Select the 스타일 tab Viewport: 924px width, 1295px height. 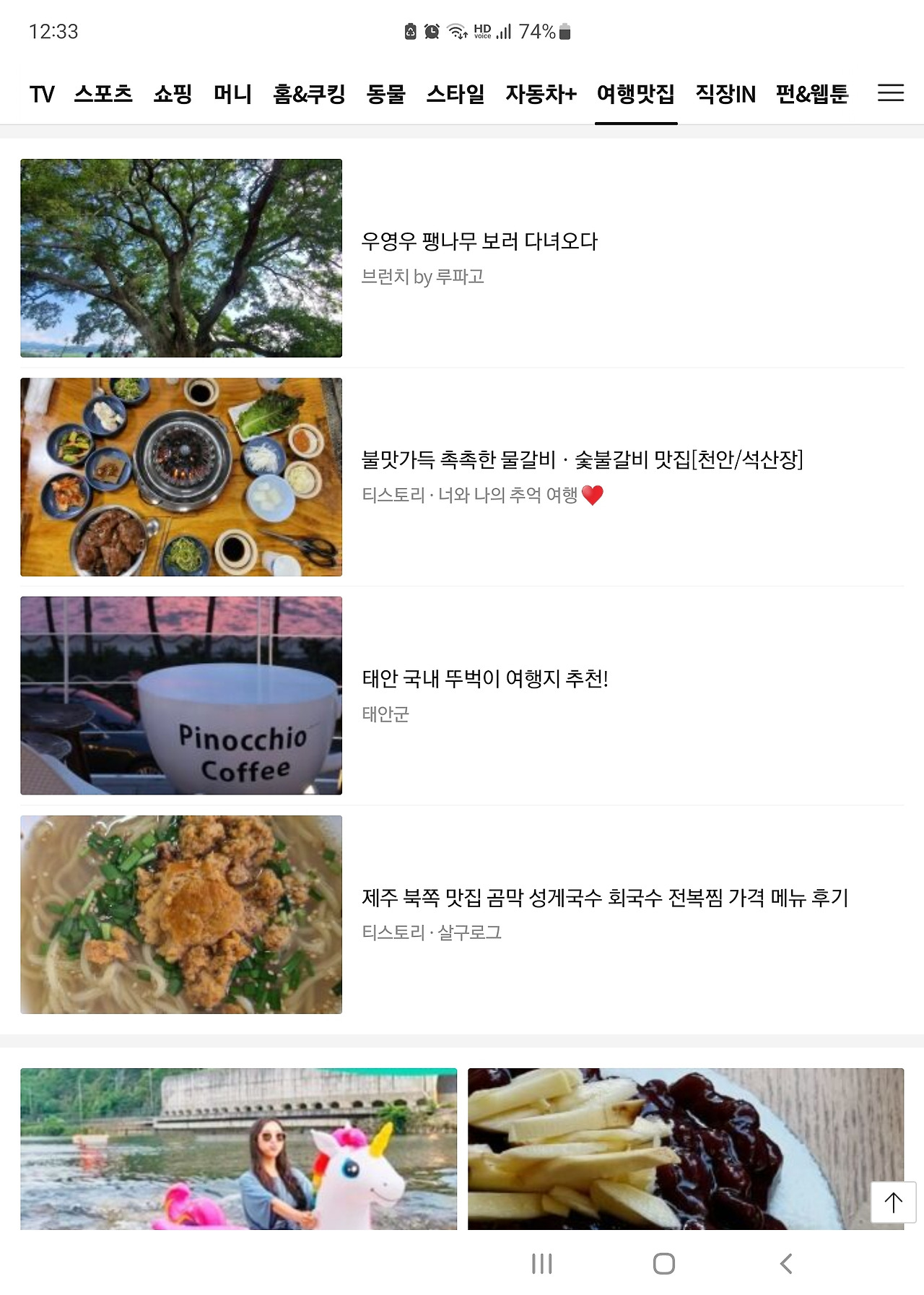455,94
